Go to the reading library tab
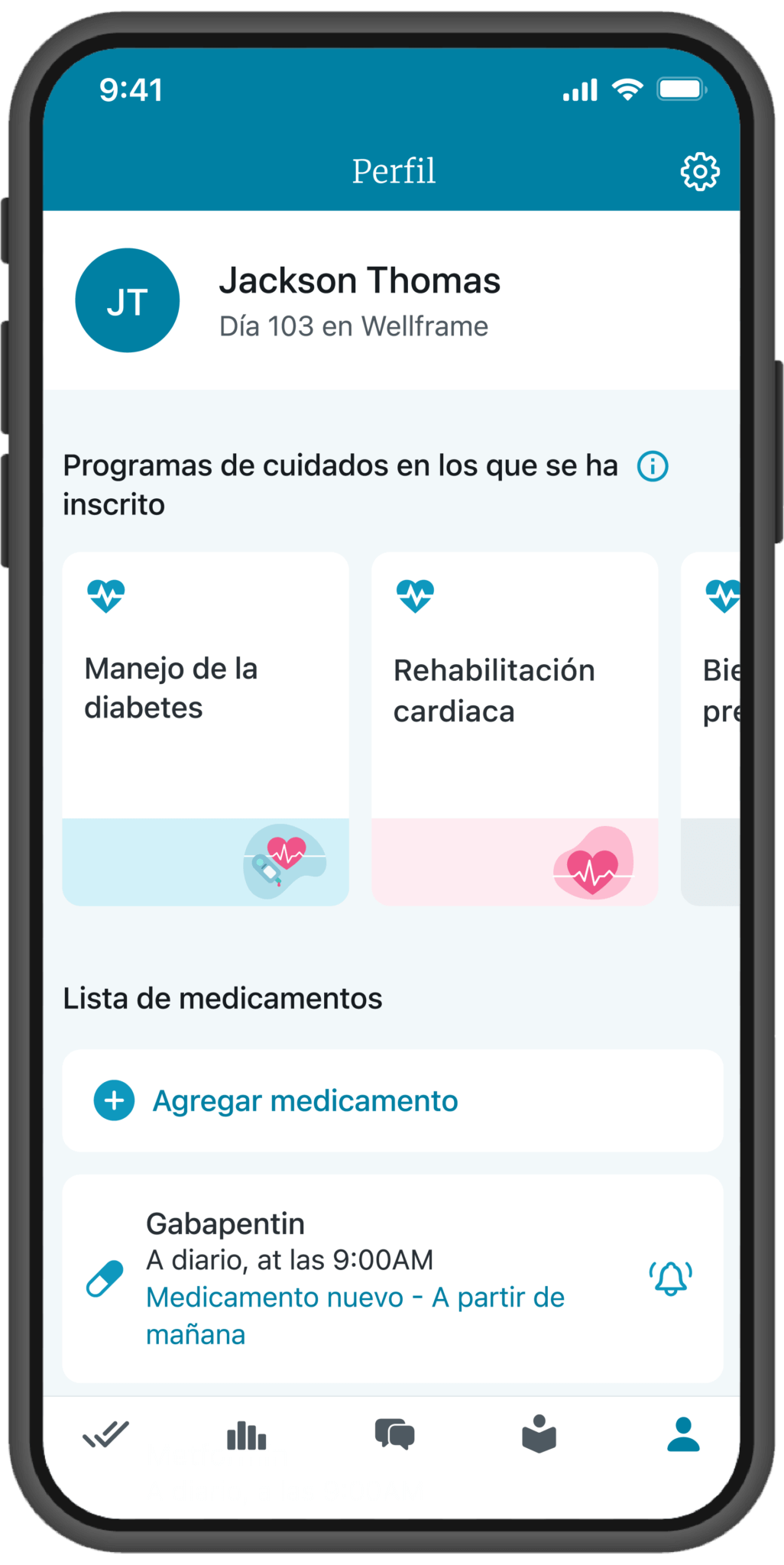The width and height of the screenshot is (784, 1565). point(539,1435)
